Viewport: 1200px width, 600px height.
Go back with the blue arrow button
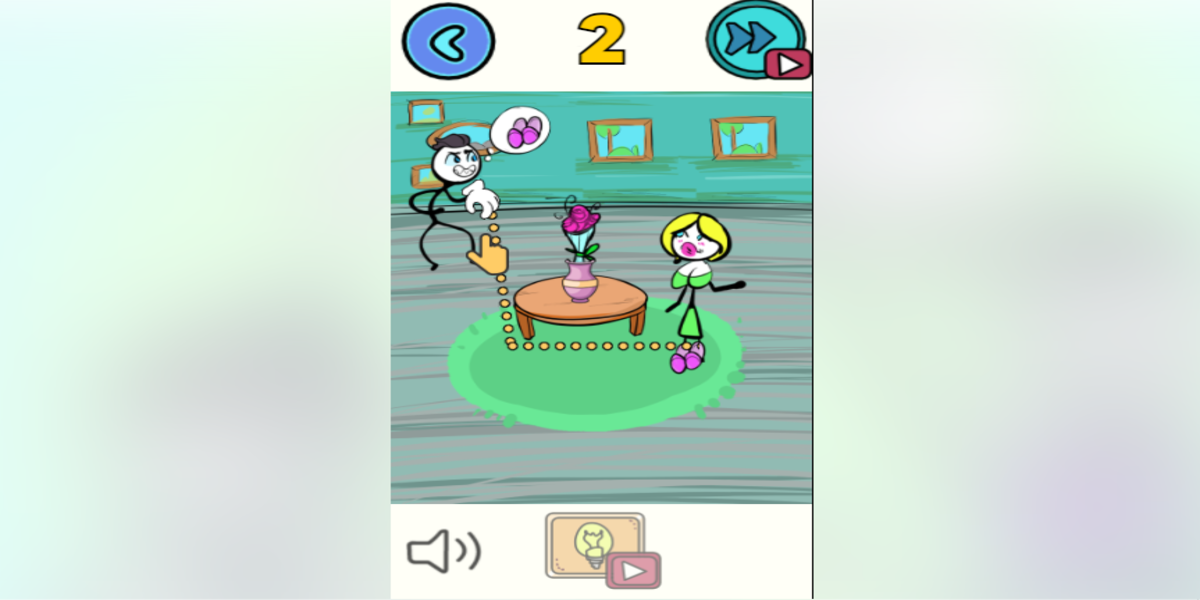pos(448,42)
